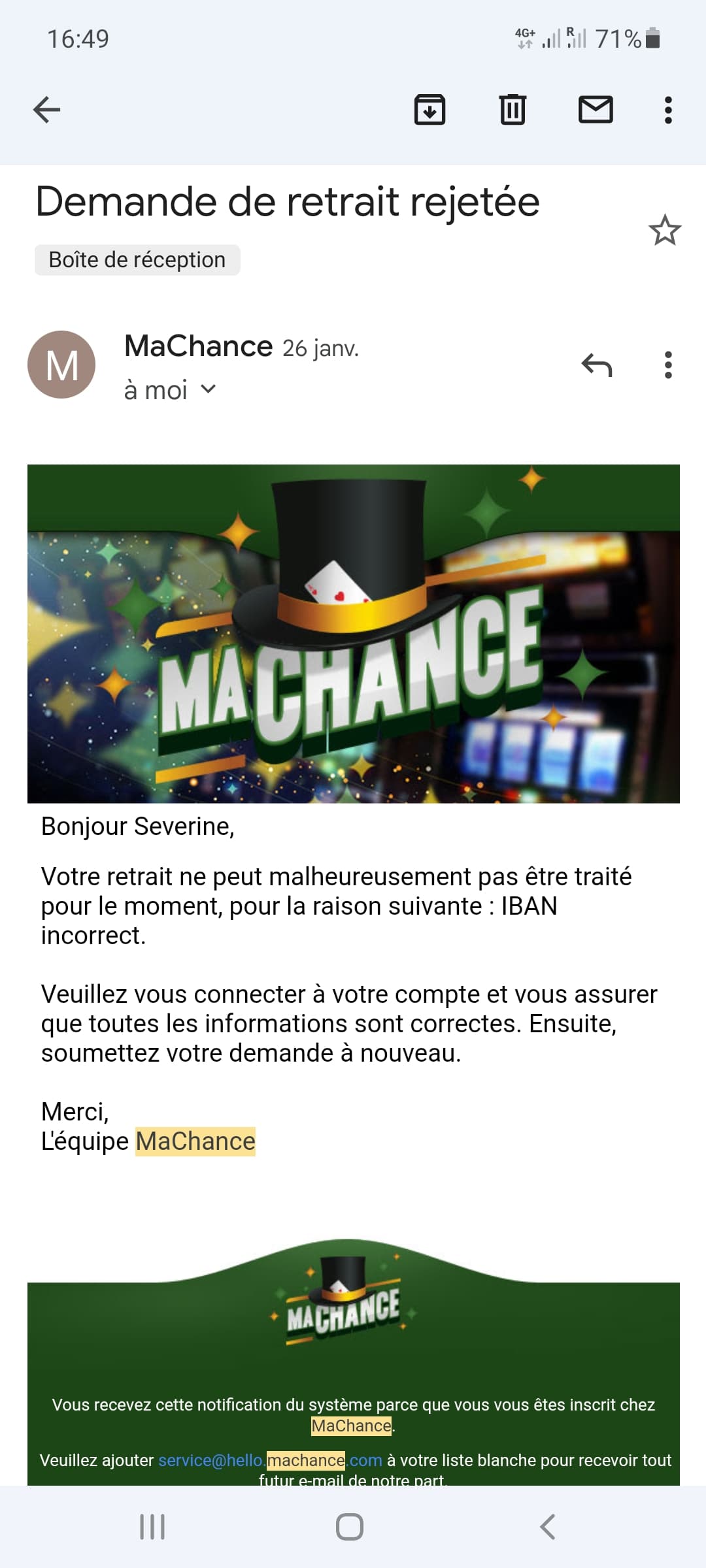This screenshot has height=1568, width=706.
Task: Open MaChance sender avatar
Action: 61,365
